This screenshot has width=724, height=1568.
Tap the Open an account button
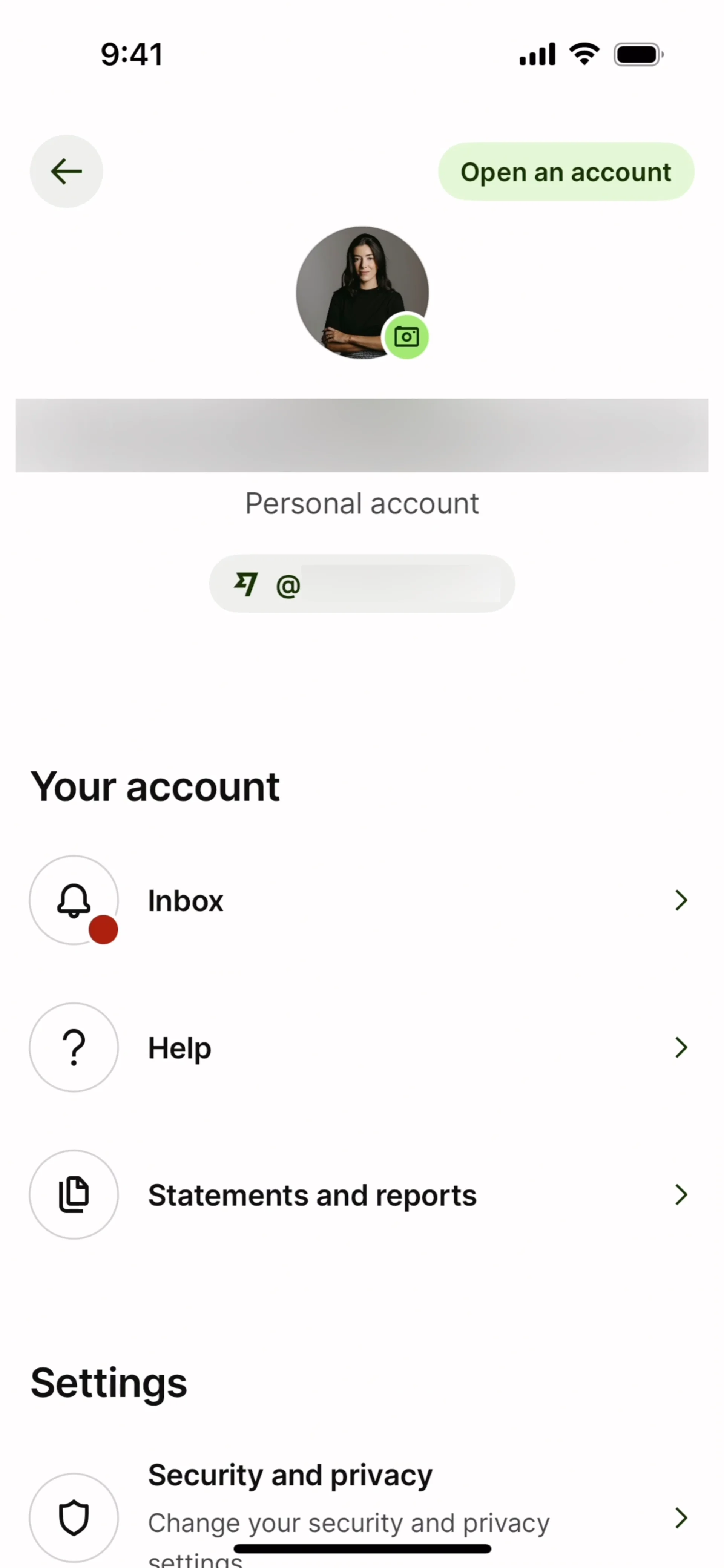[566, 172]
